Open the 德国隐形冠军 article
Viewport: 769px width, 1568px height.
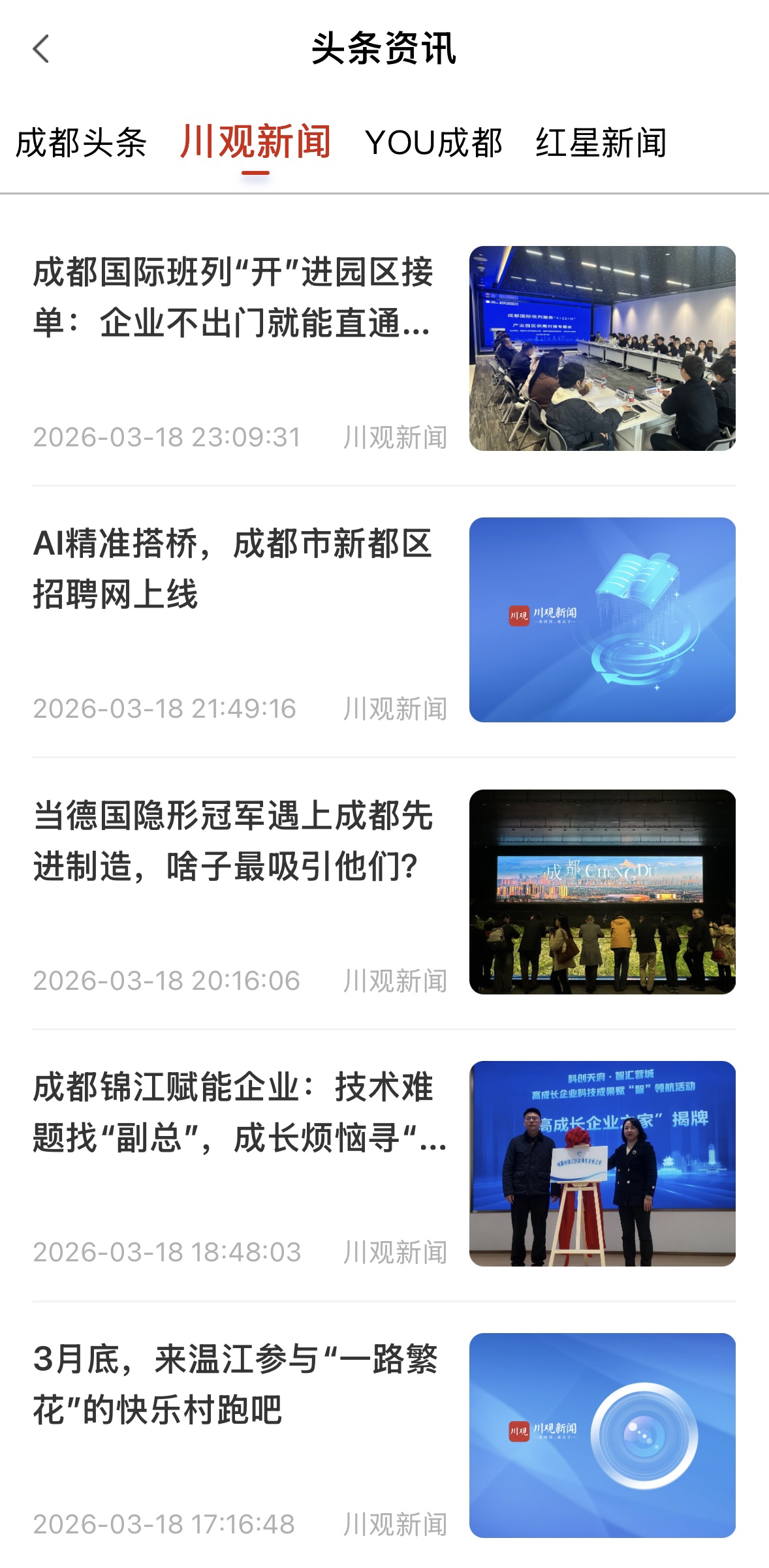coord(233,840)
